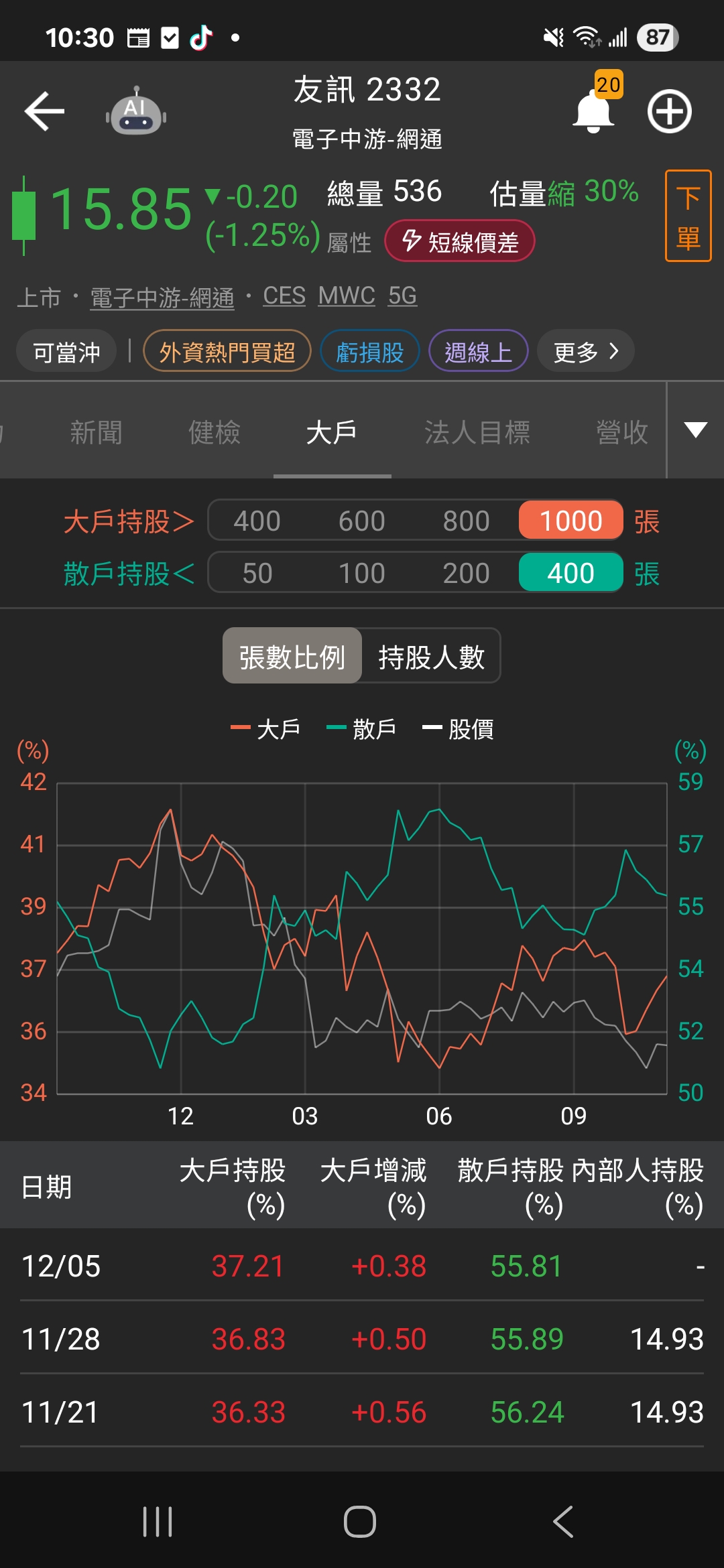This screenshot has width=724, height=1568.
Task: Select the 虧損股 tag chip
Action: pyautogui.click(x=370, y=351)
